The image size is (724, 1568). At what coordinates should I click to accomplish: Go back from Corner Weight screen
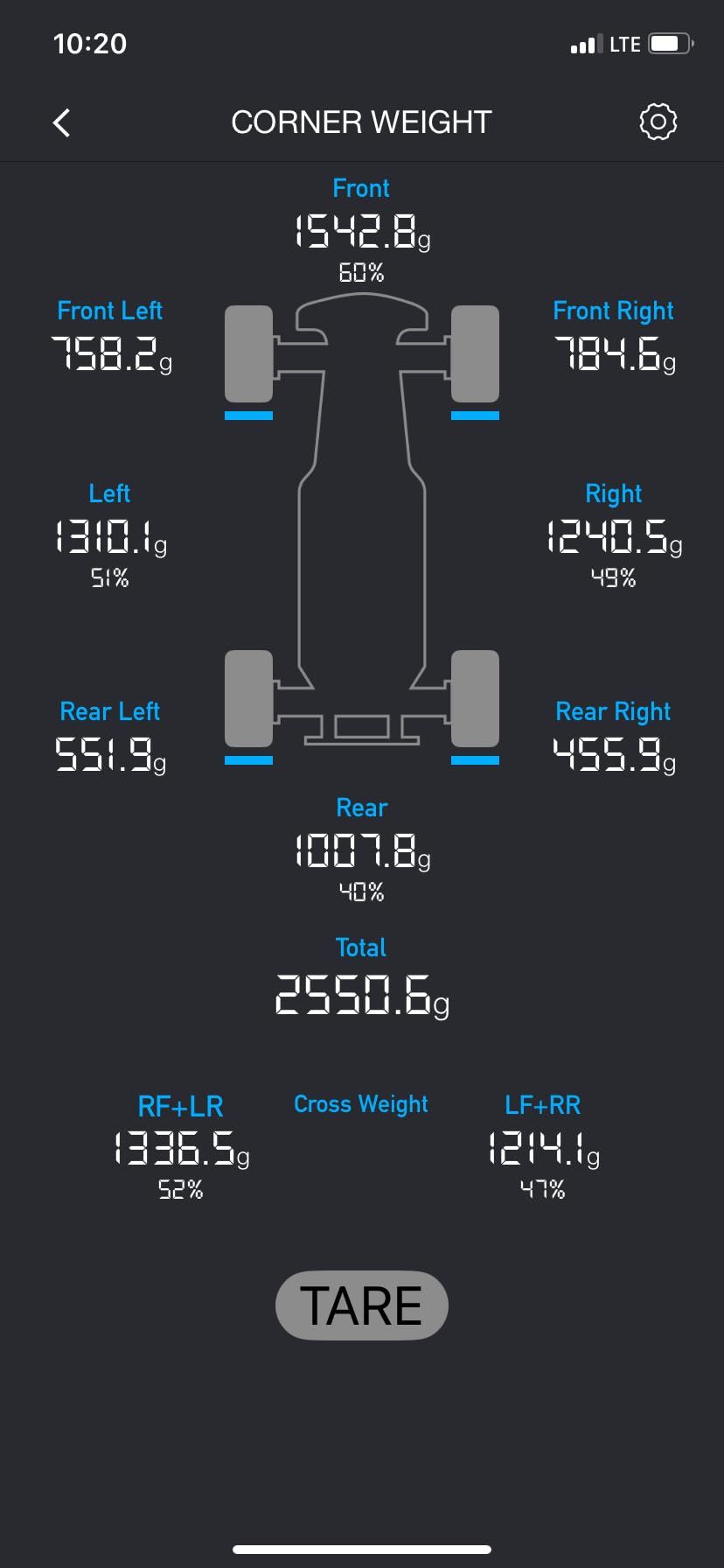(62, 122)
